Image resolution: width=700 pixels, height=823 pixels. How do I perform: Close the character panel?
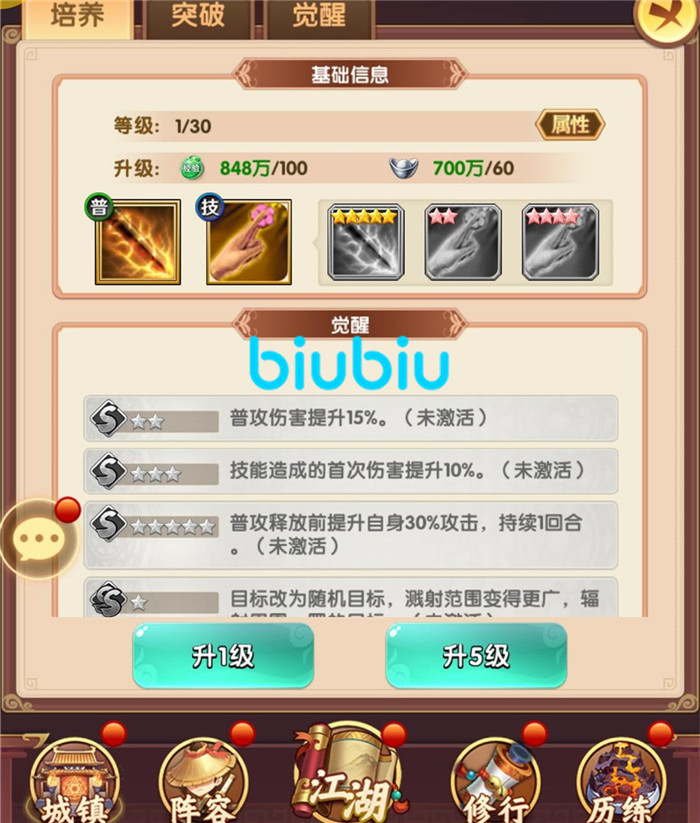point(667,17)
